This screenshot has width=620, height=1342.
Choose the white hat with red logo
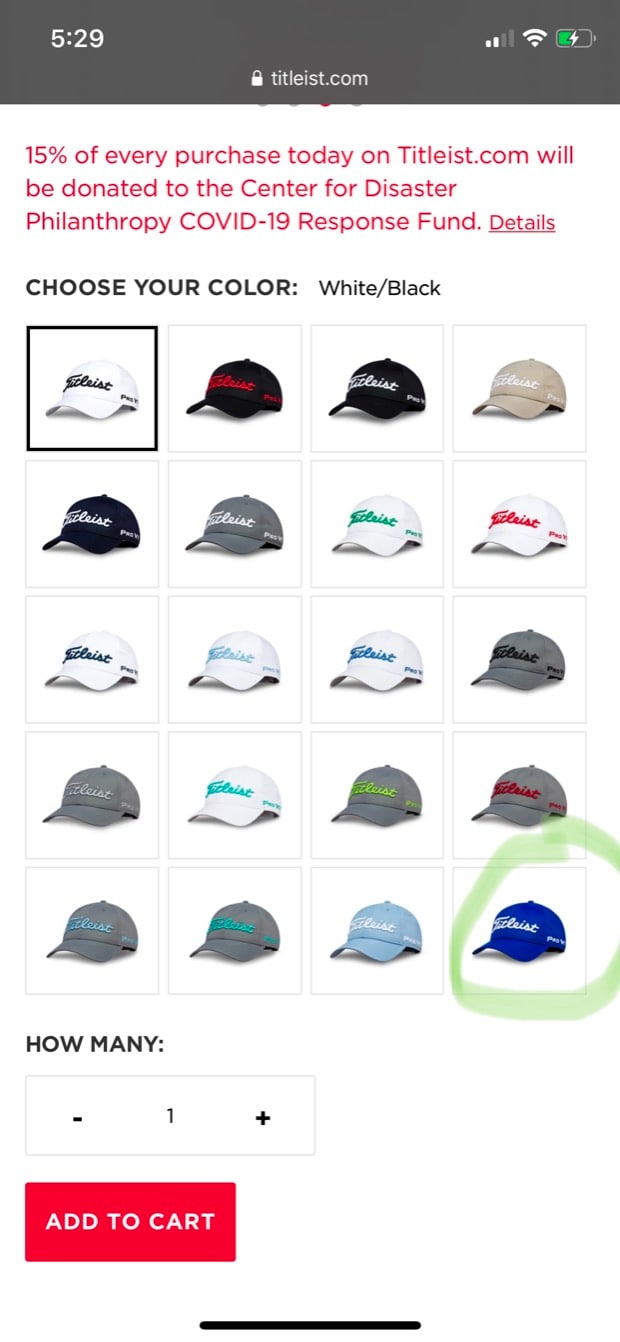(519, 523)
